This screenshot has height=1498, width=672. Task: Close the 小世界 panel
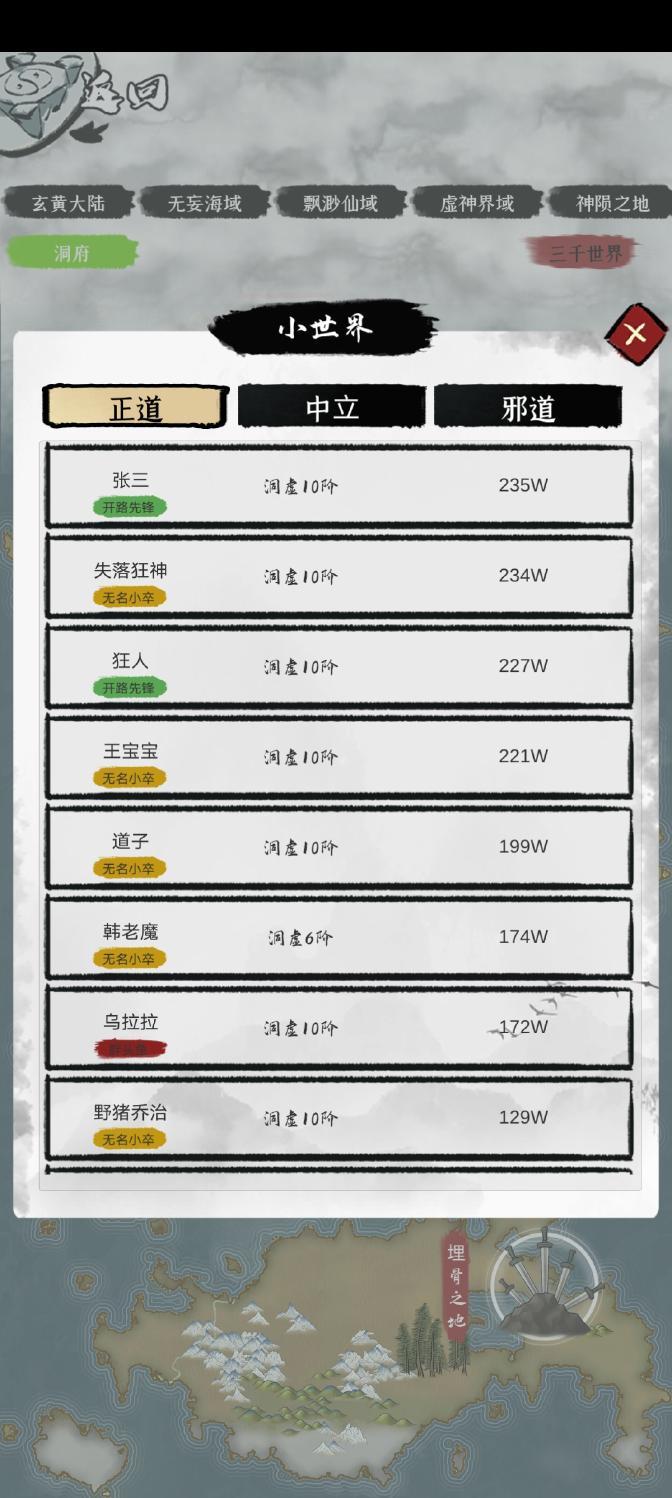click(635, 333)
